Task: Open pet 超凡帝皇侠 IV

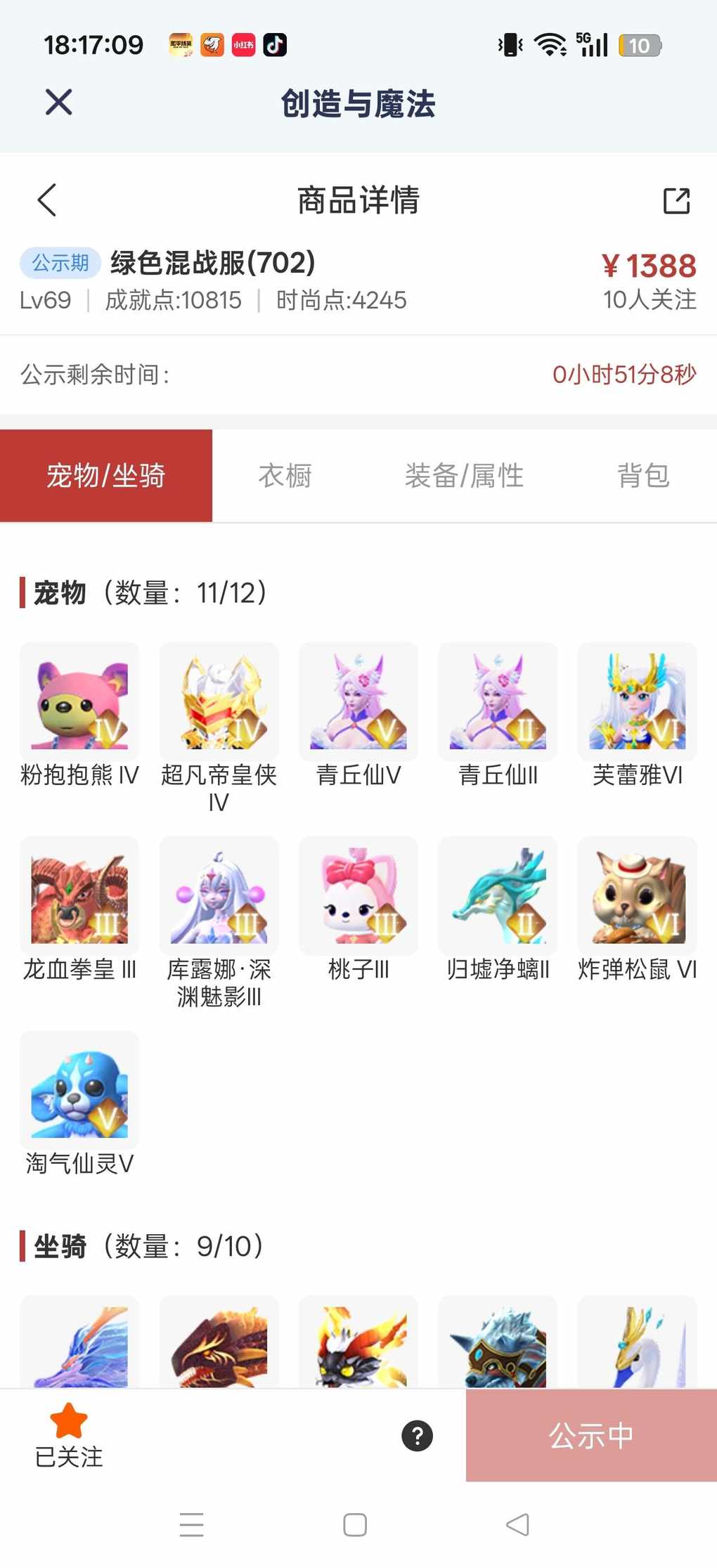Action: click(219, 701)
